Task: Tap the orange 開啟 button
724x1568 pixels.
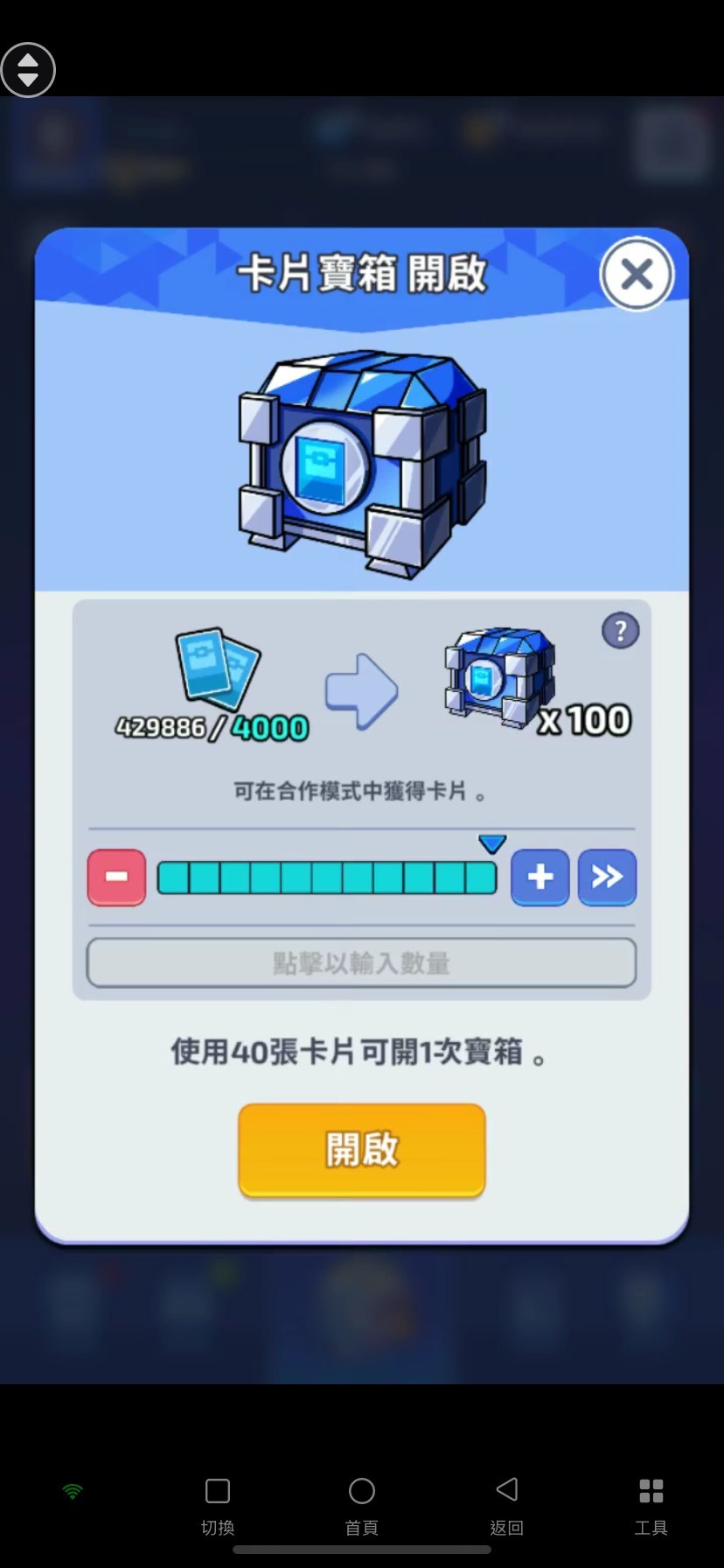Action: click(x=361, y=1150)
